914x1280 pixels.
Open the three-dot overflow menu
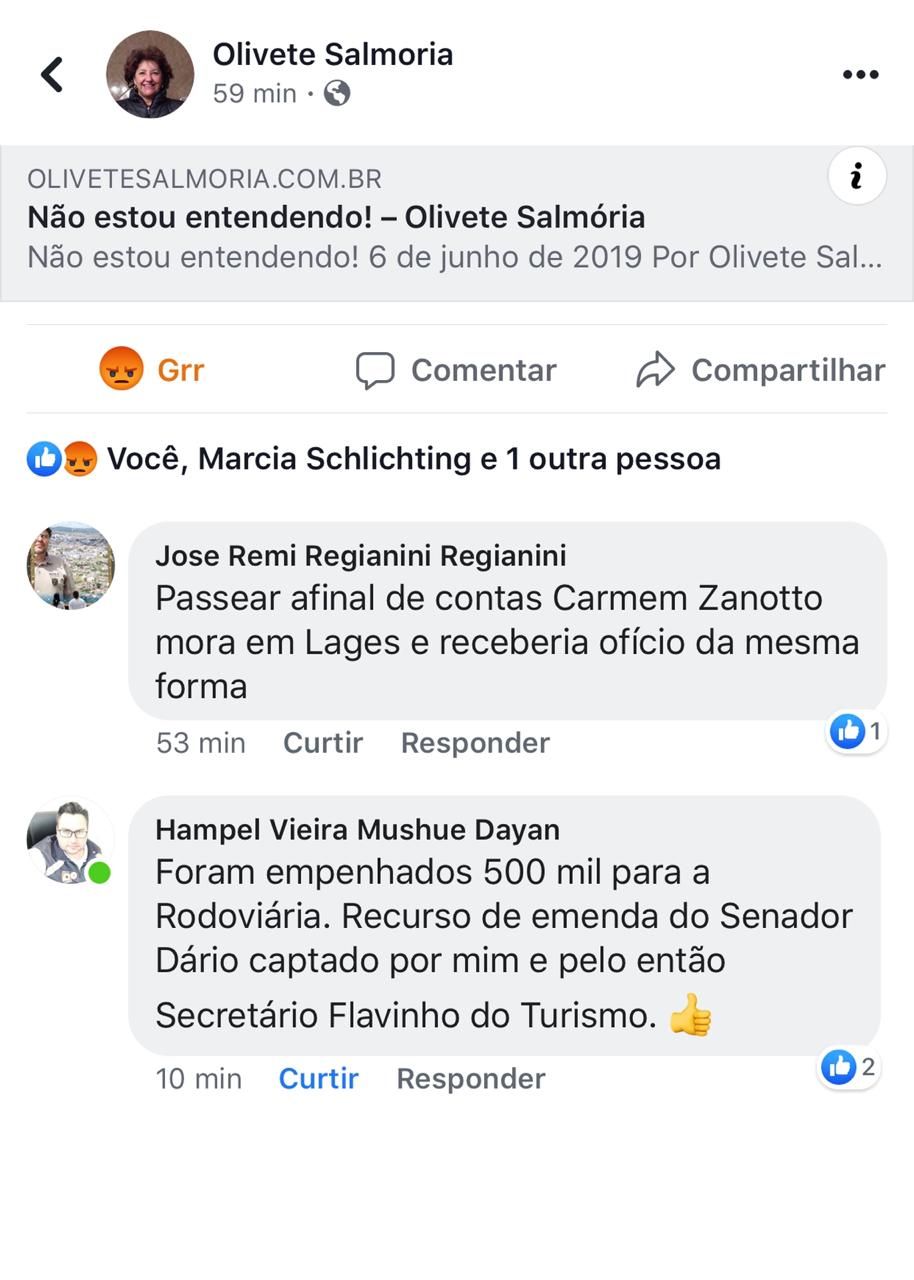(x=860, y=75)
